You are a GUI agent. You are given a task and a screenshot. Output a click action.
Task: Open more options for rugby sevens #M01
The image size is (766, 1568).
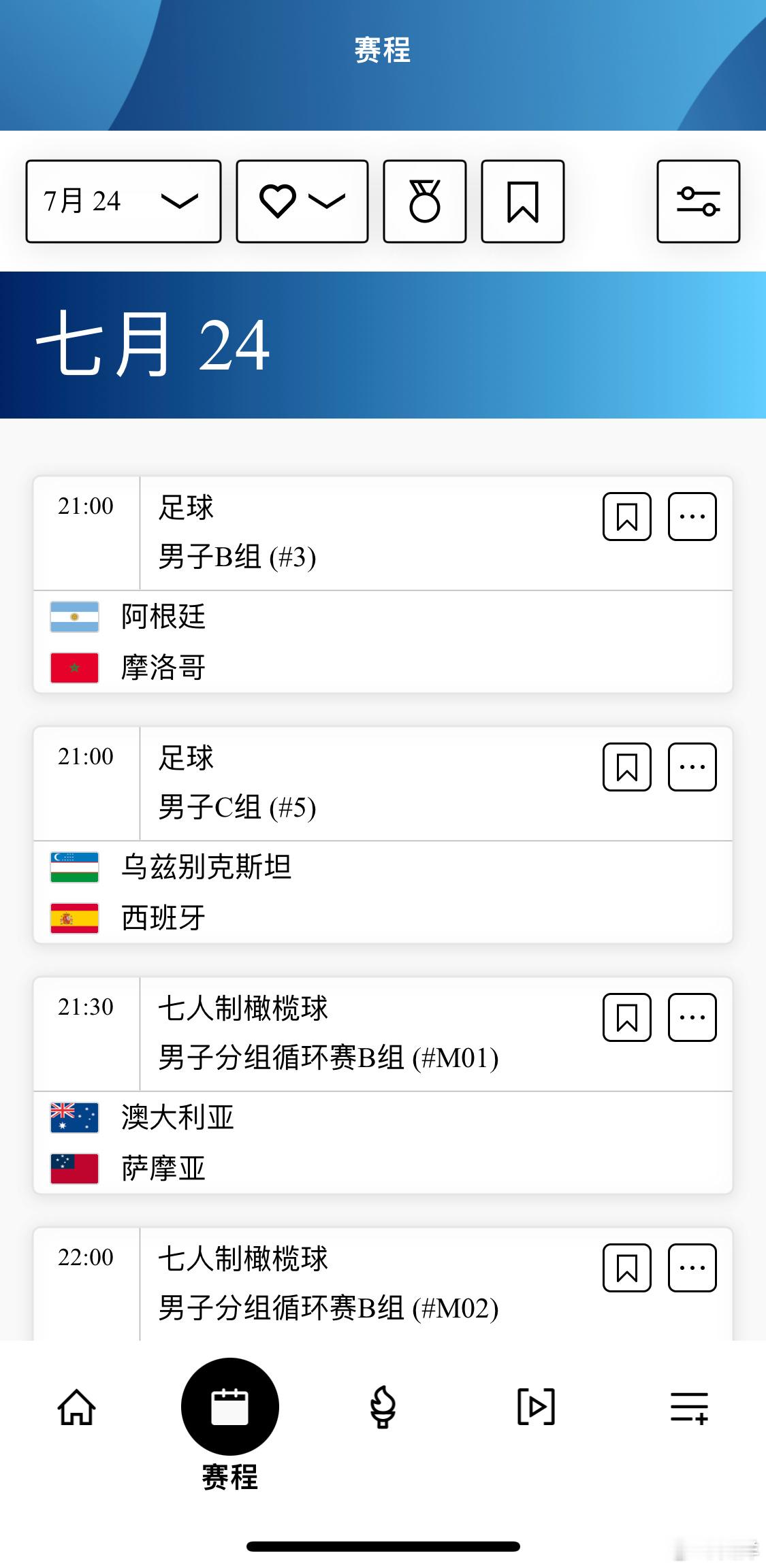click(692, 1017)
